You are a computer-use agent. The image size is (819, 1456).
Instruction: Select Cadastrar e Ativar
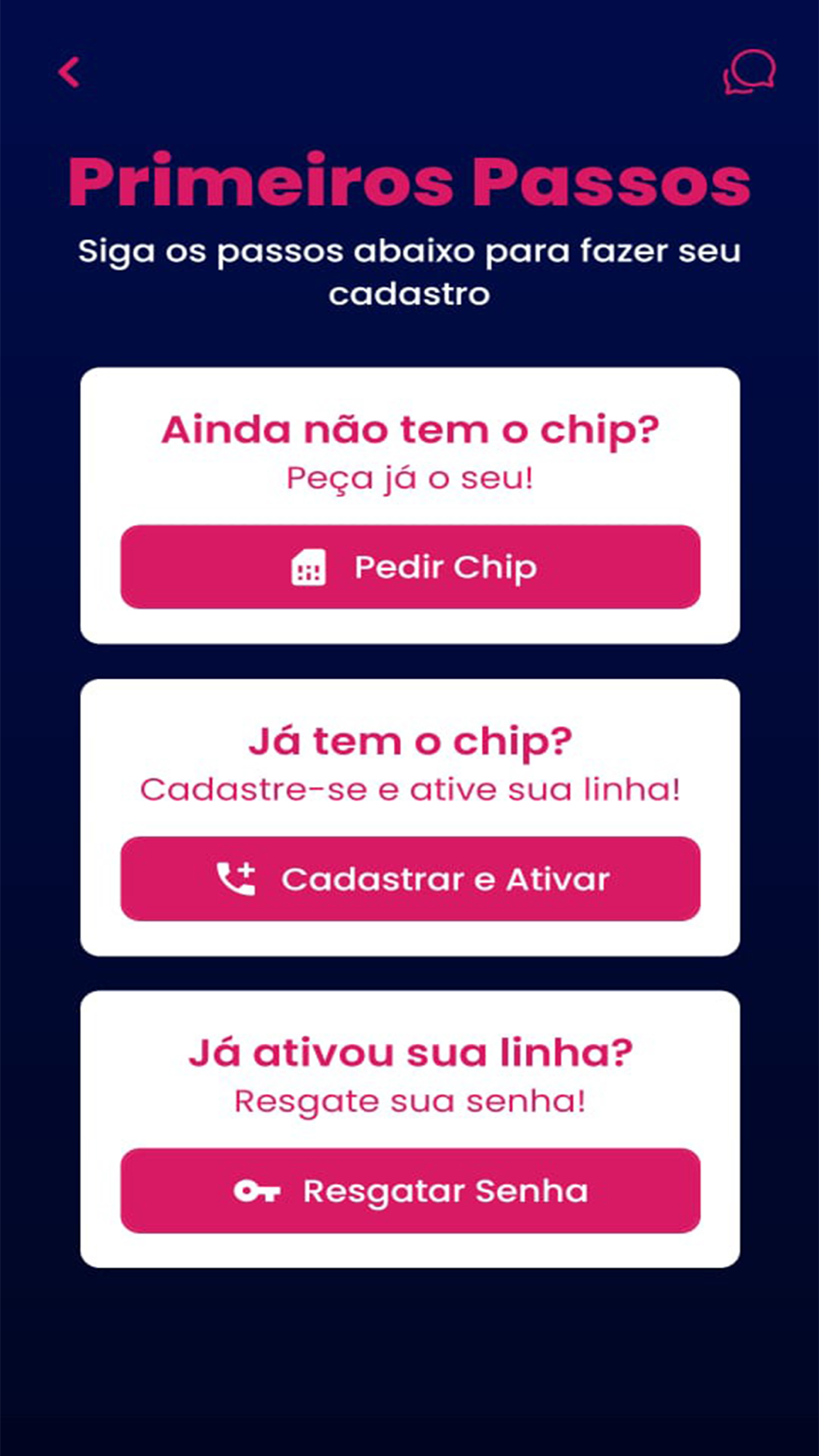pyautogui.click(x=410, y=879)
